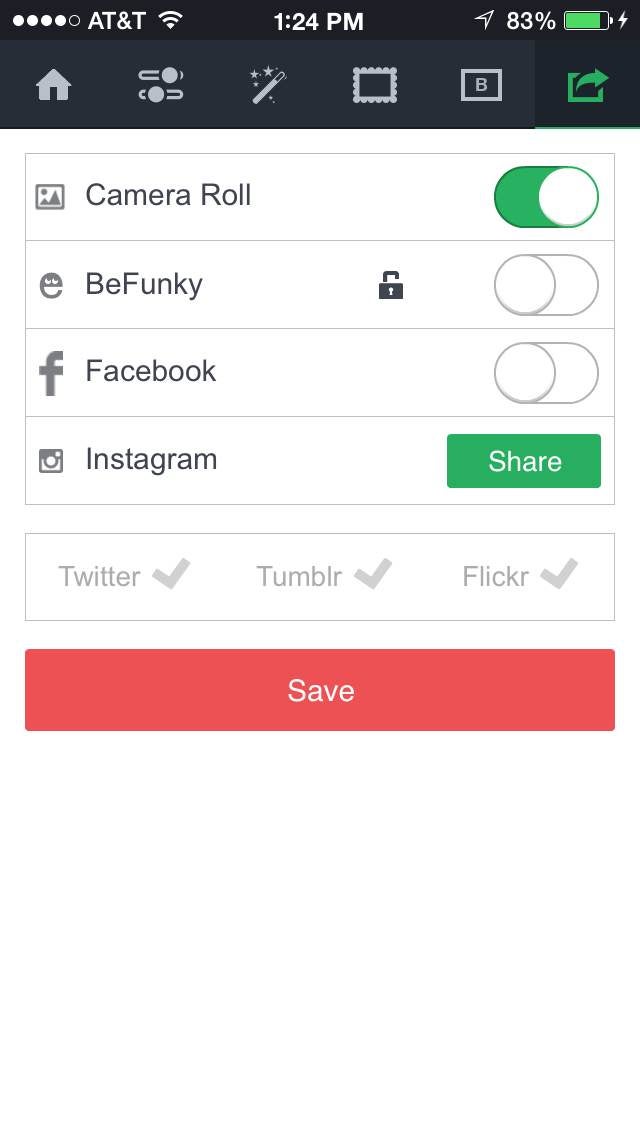Go to the home tab
640x1136 pixels.
tap(54, 85)
